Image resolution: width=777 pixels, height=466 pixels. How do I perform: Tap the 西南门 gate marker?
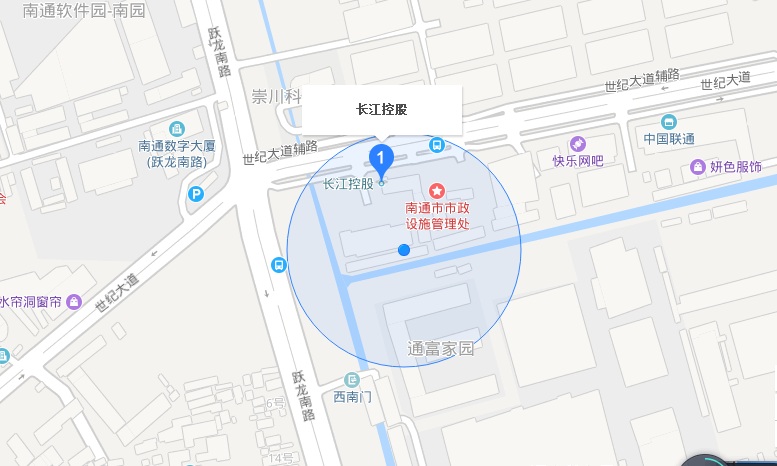[x=351, y=379]
